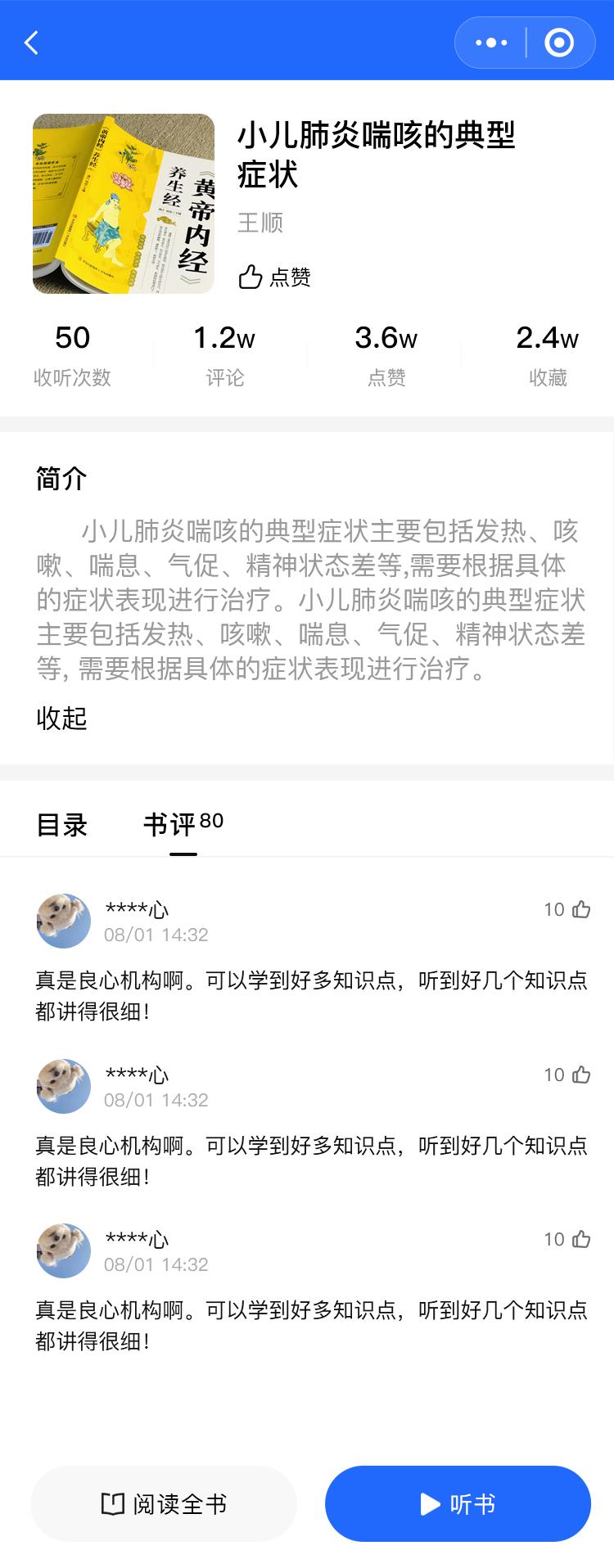Go back using the top-left arrow
Viewport: 614px width, 1568px height.
click(x=32, y=43)
